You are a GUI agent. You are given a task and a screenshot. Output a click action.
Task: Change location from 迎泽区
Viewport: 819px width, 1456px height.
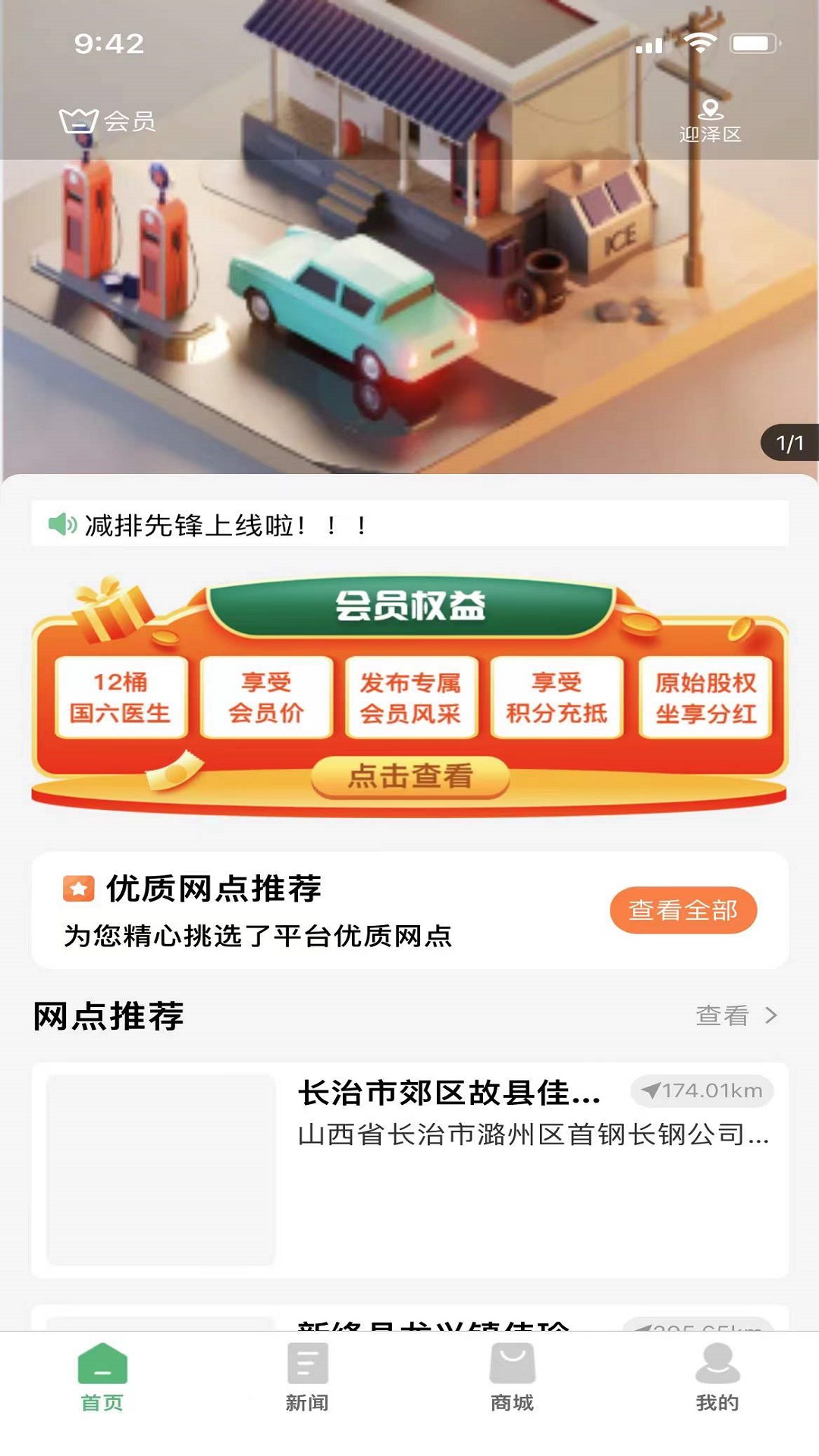point(710,121)
